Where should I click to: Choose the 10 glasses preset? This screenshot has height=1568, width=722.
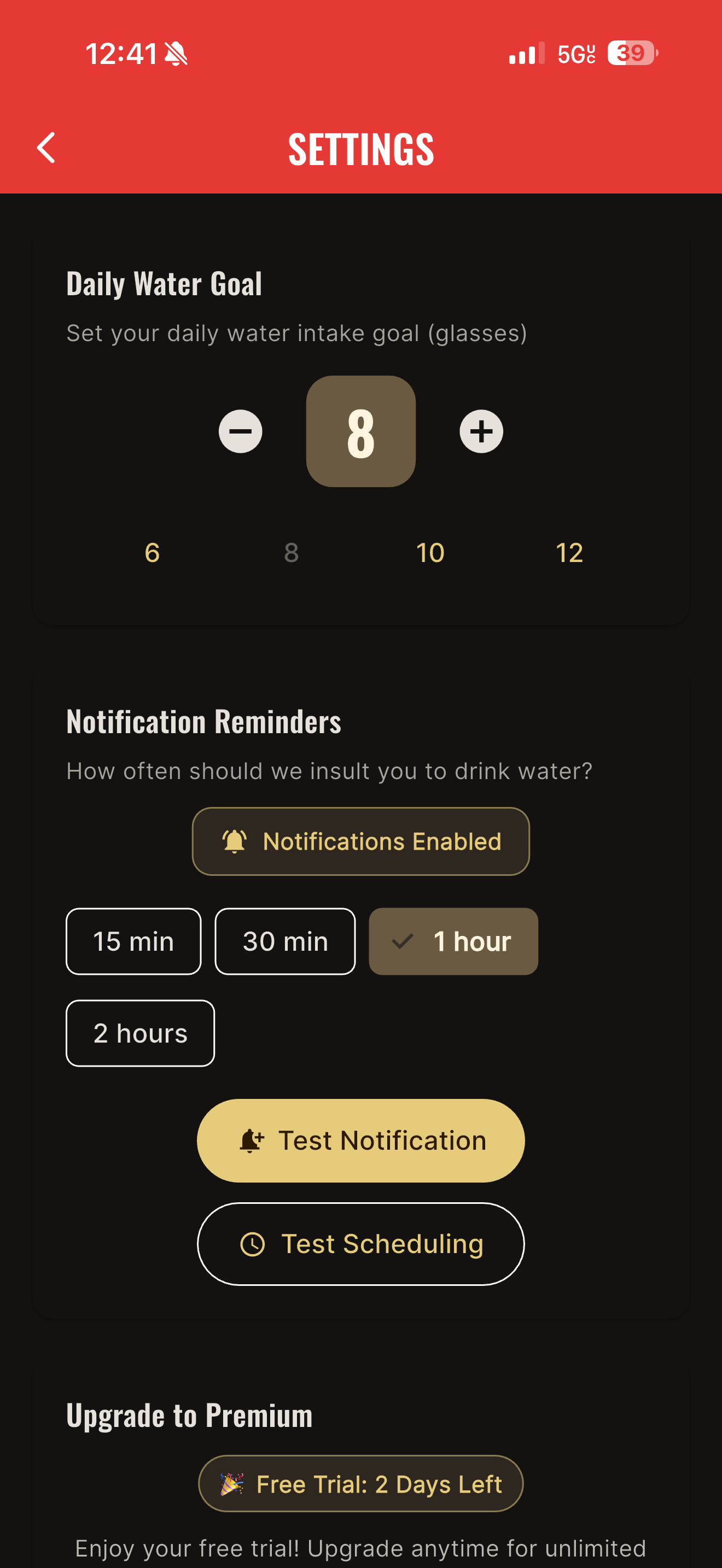click(x=430, y=553)
